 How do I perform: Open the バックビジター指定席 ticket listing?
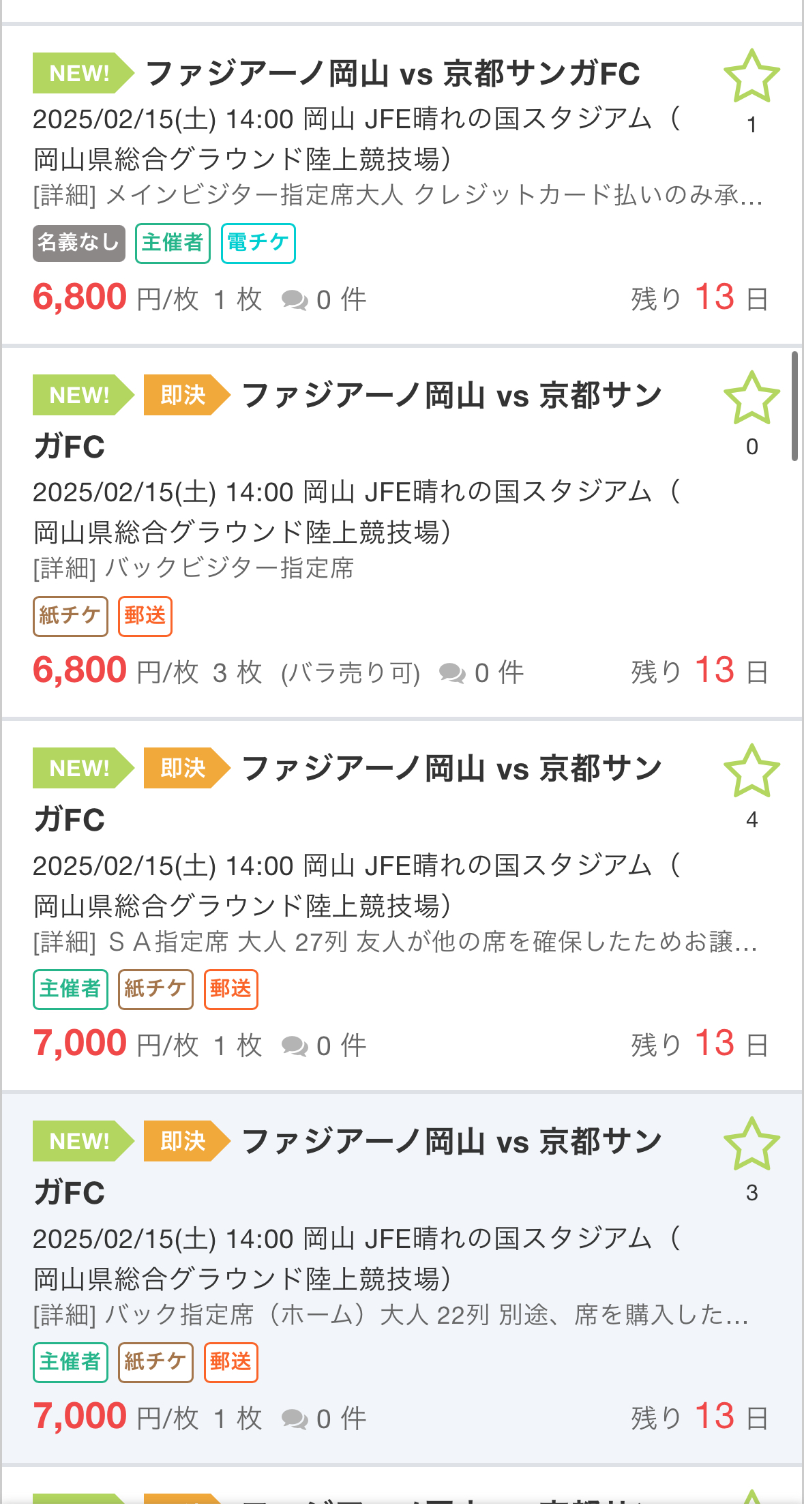[402, 533]
